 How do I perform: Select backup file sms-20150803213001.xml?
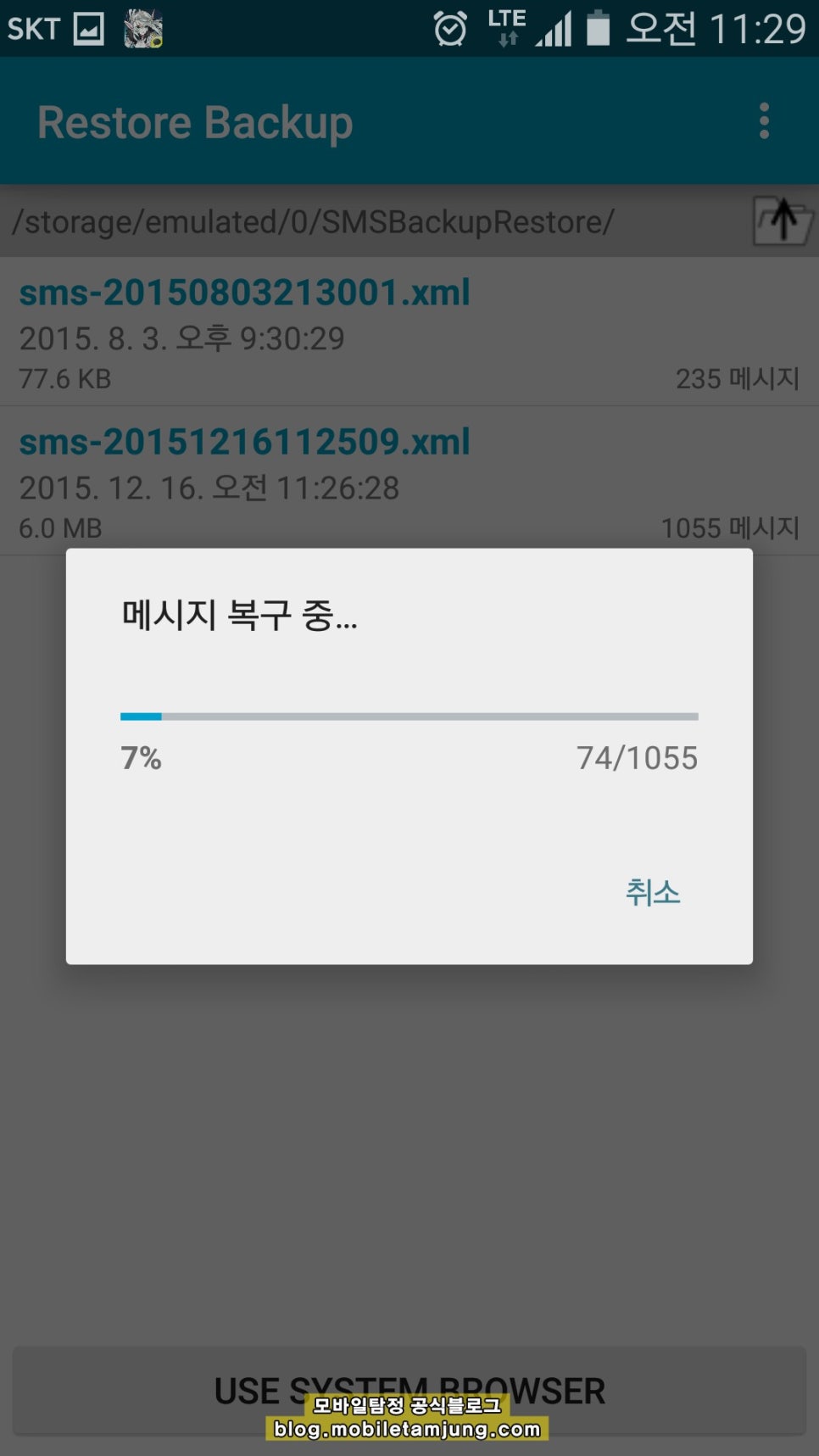tap(409, 332)
